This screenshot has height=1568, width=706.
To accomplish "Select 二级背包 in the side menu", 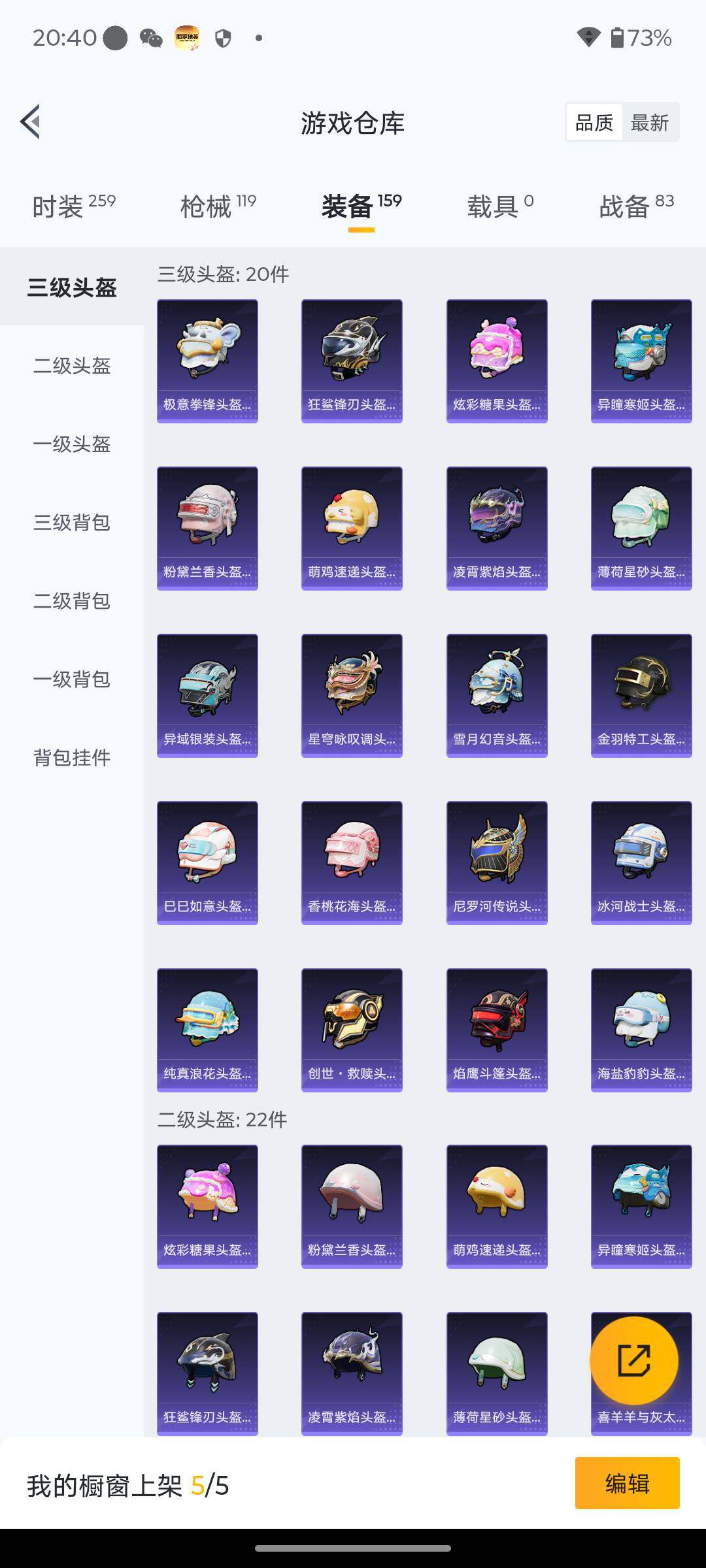I will [x=72, y=601].
